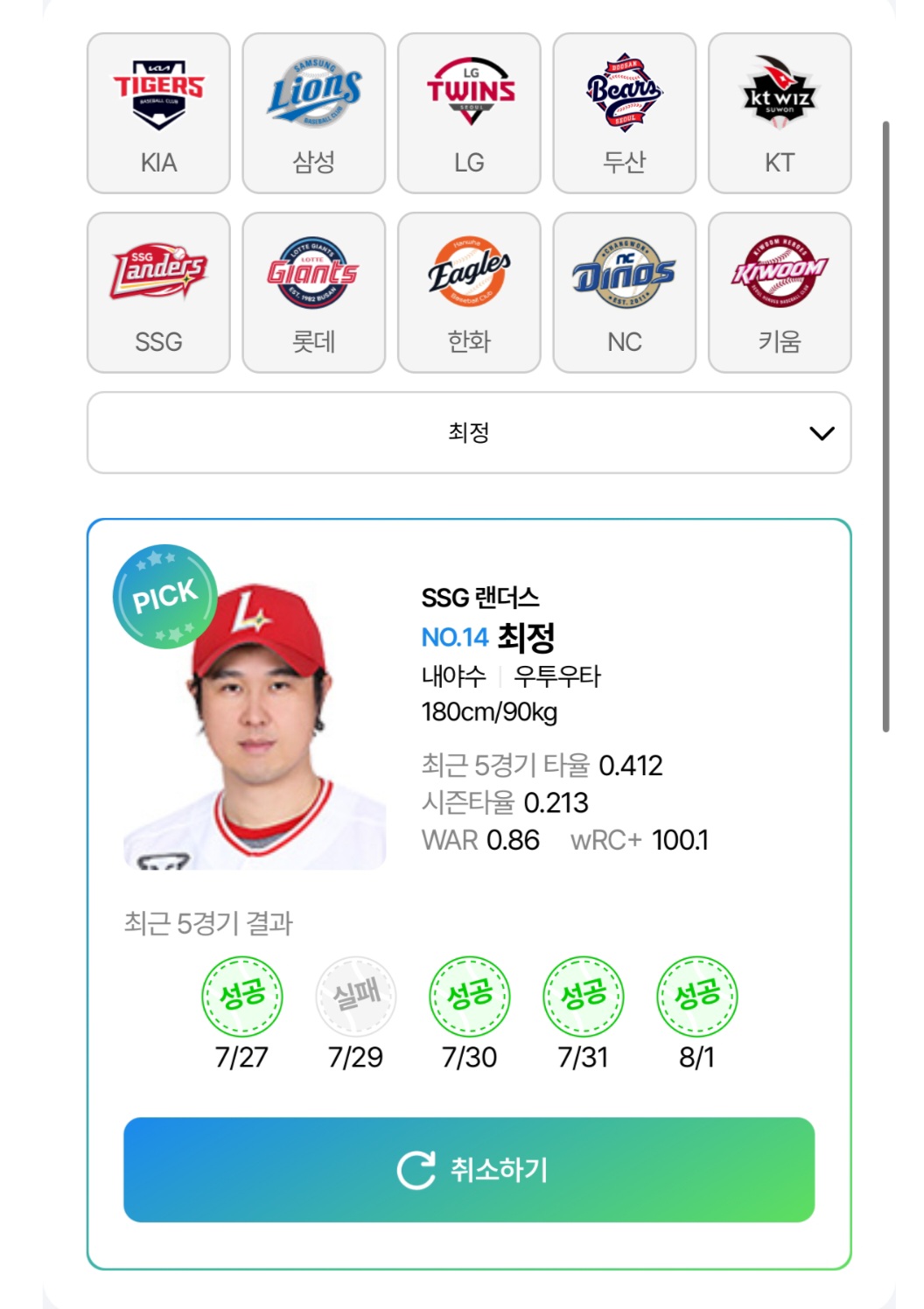Choose the 키움 Heroes team
The height and width of the screenshot is (1309, 924).
[779, 292]
